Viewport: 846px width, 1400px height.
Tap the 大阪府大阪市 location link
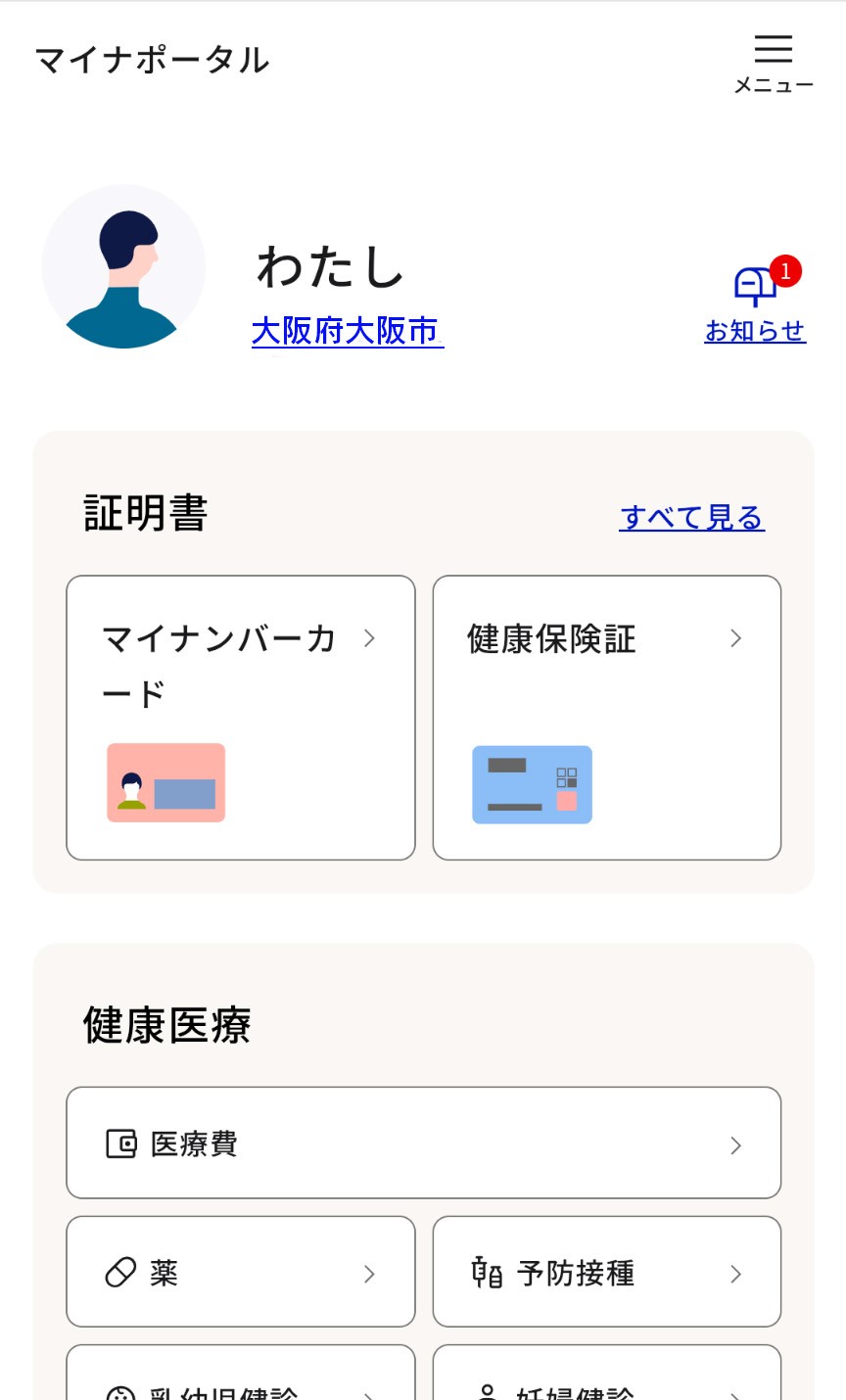[348, 331]
